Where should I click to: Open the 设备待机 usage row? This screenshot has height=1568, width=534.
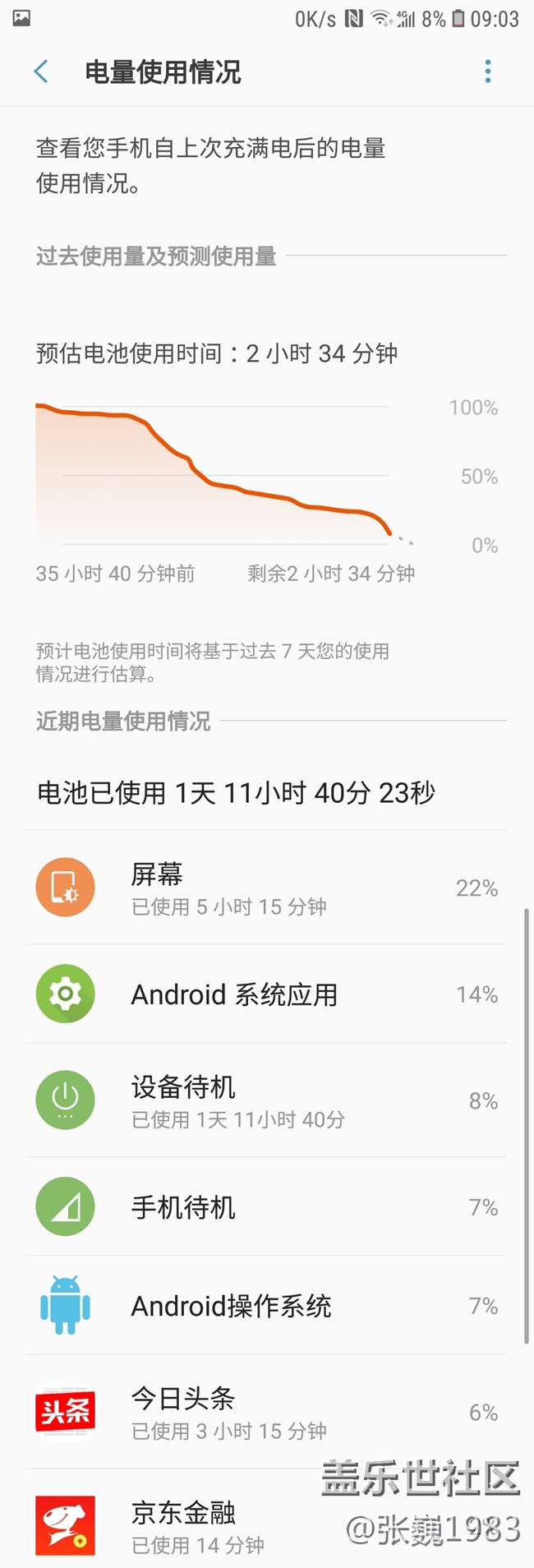266,1101
